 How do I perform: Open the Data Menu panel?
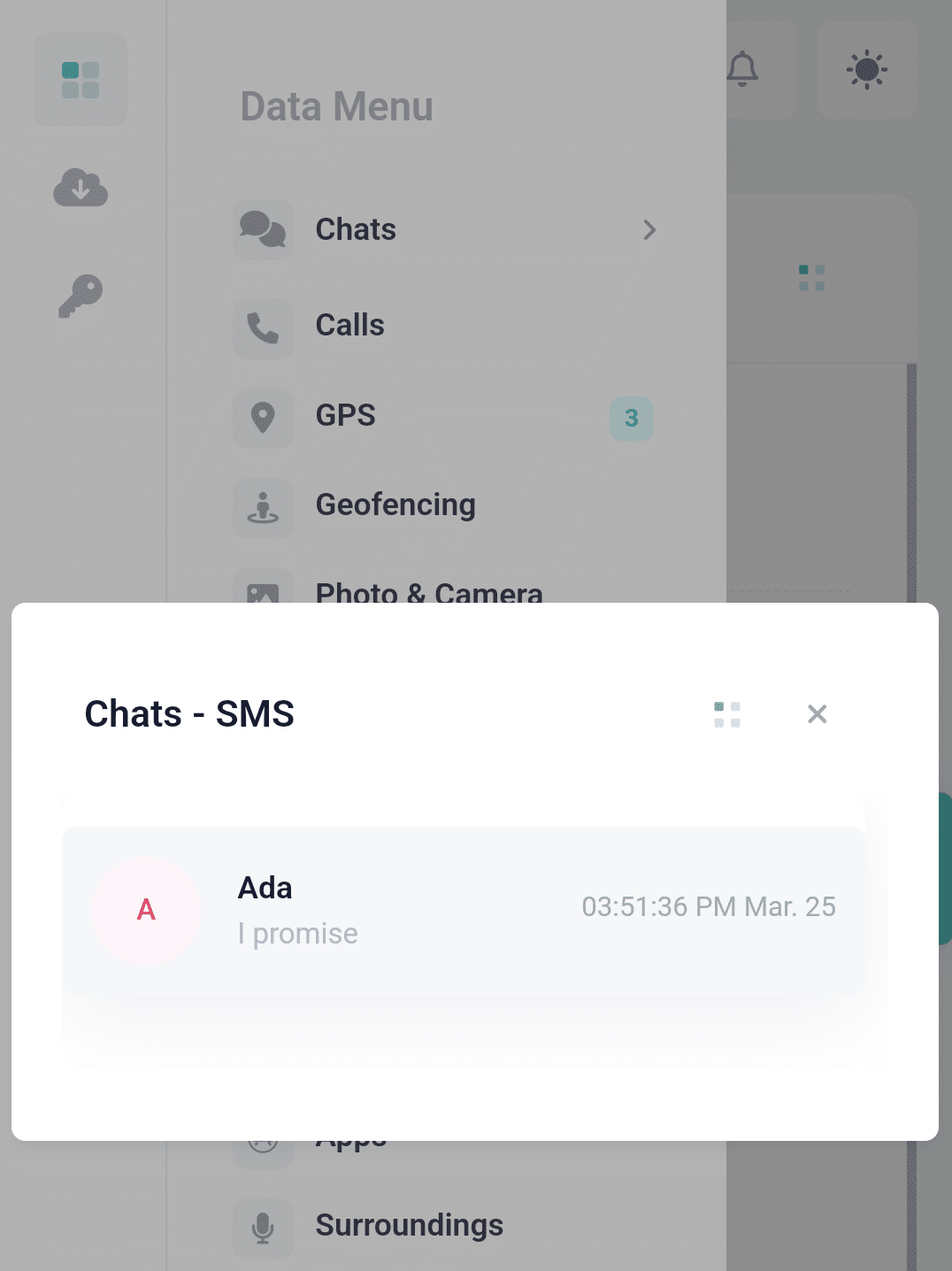[x=337, y=106]
